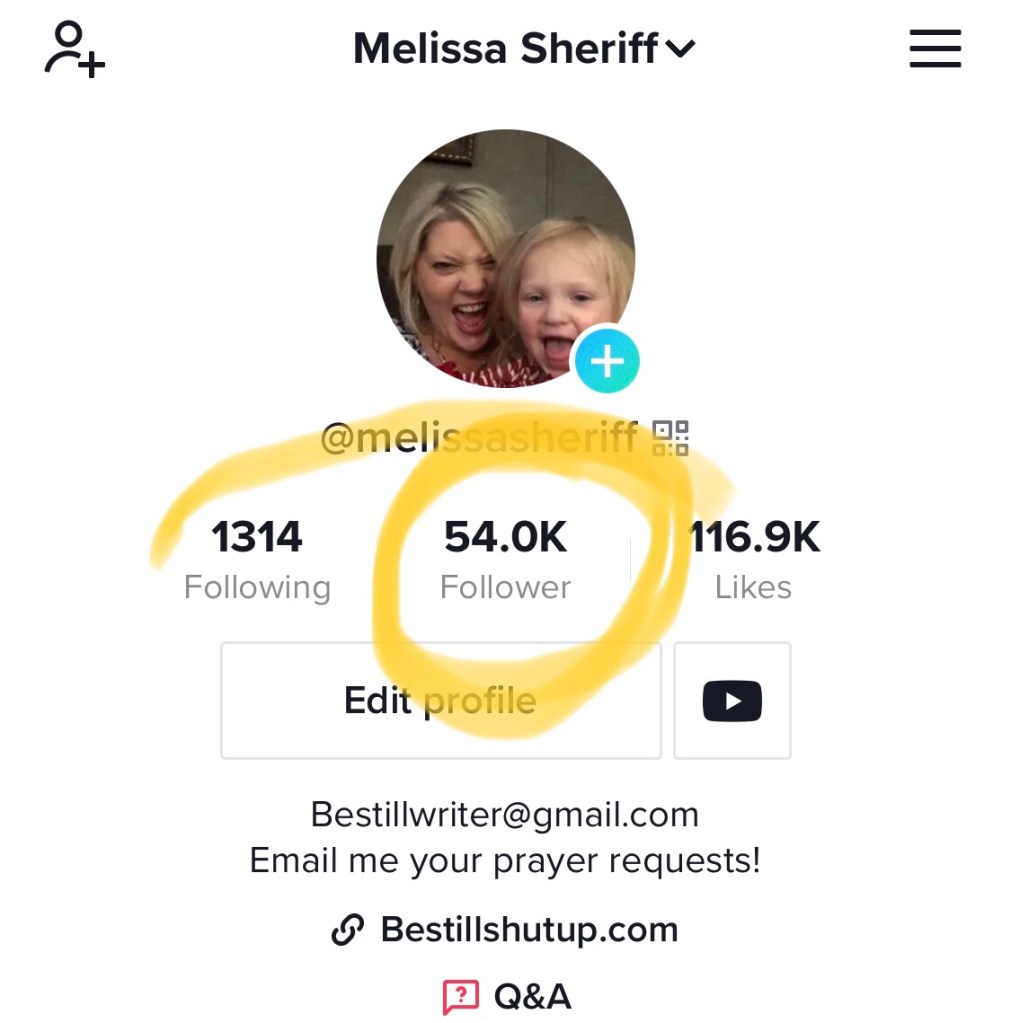Viewport: 1011px width, 1023px height.
Task: Open the linked YouTube channel button
Action: tap(732, 700)
